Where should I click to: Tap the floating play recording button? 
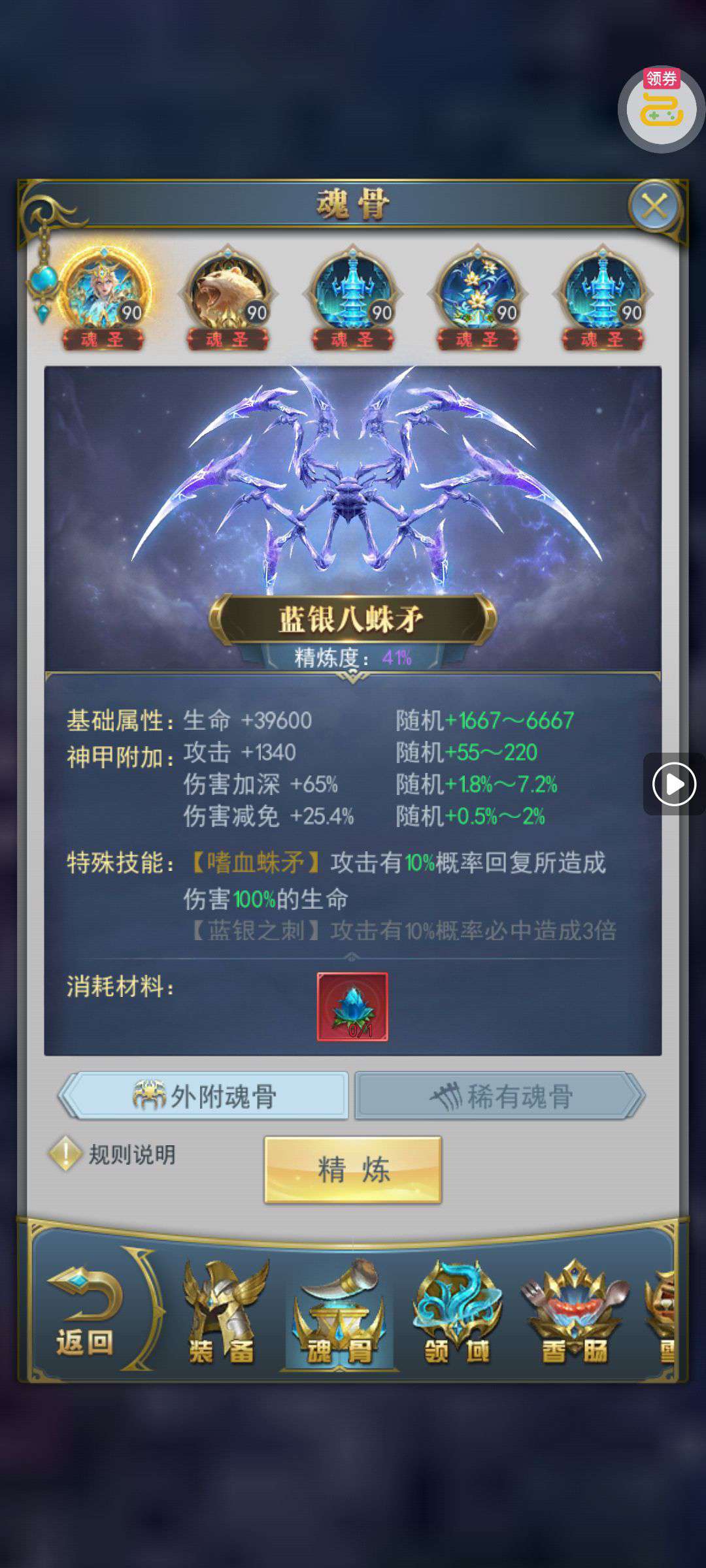674,783
